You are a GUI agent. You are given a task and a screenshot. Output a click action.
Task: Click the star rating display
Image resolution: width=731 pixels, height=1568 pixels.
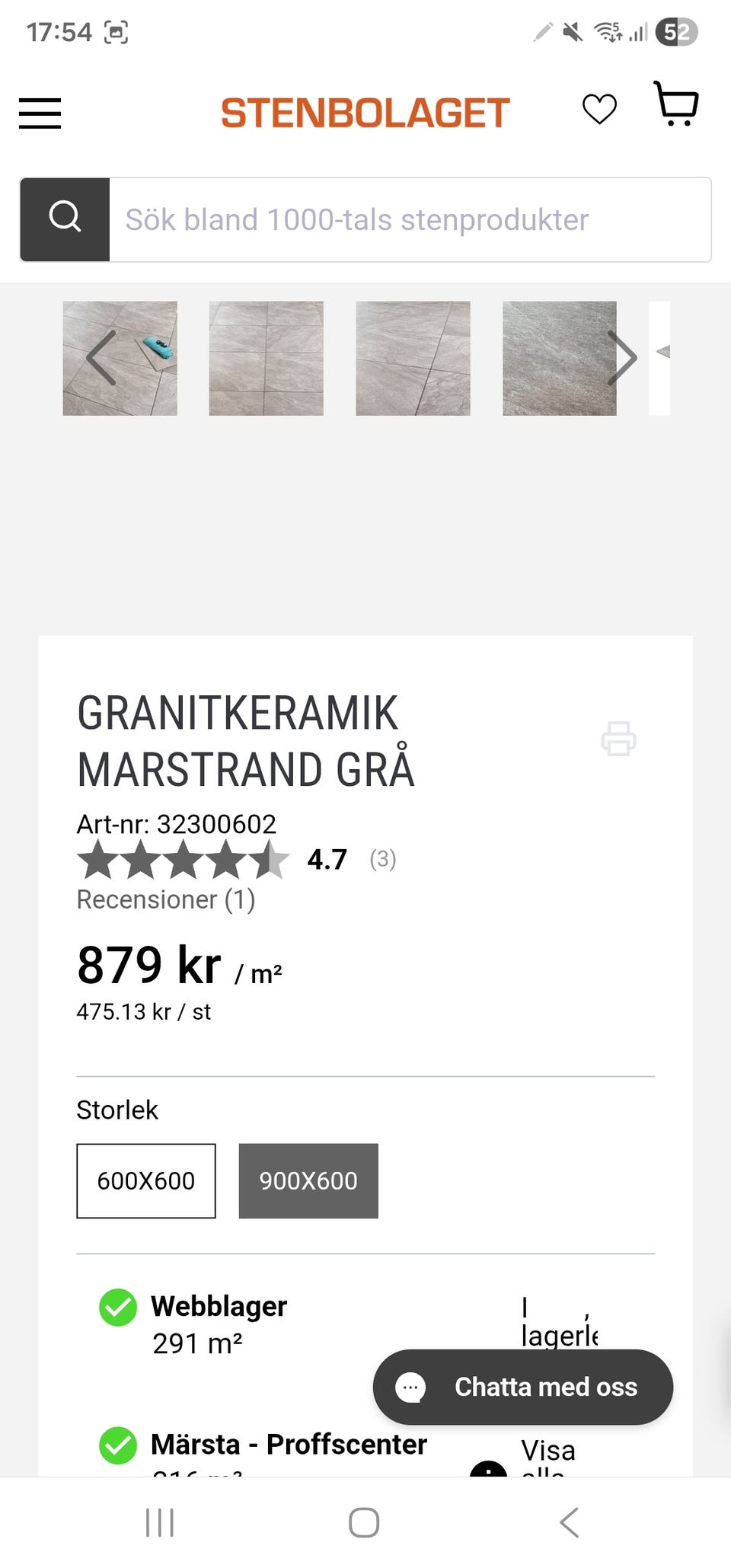pos(180,861)
